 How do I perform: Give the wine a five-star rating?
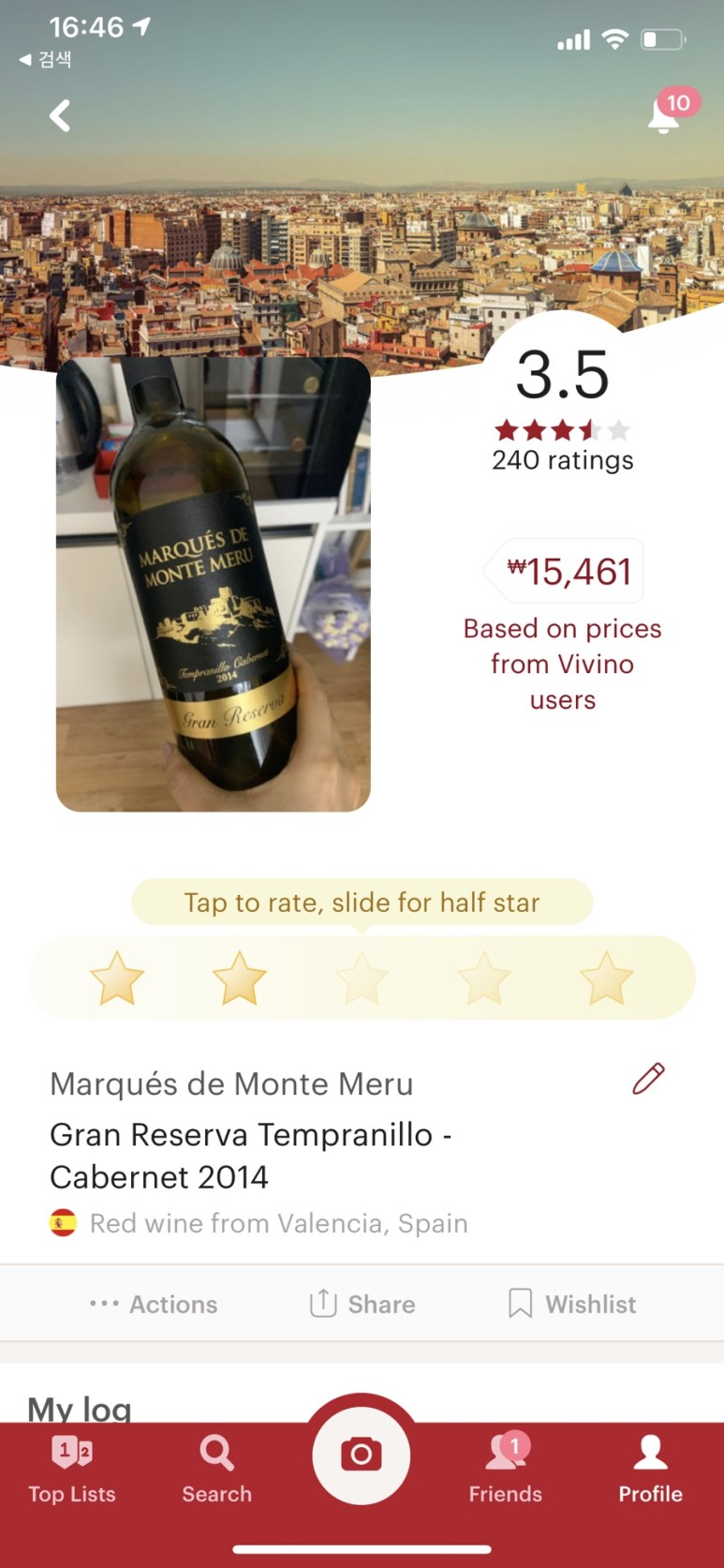point(606,978)
